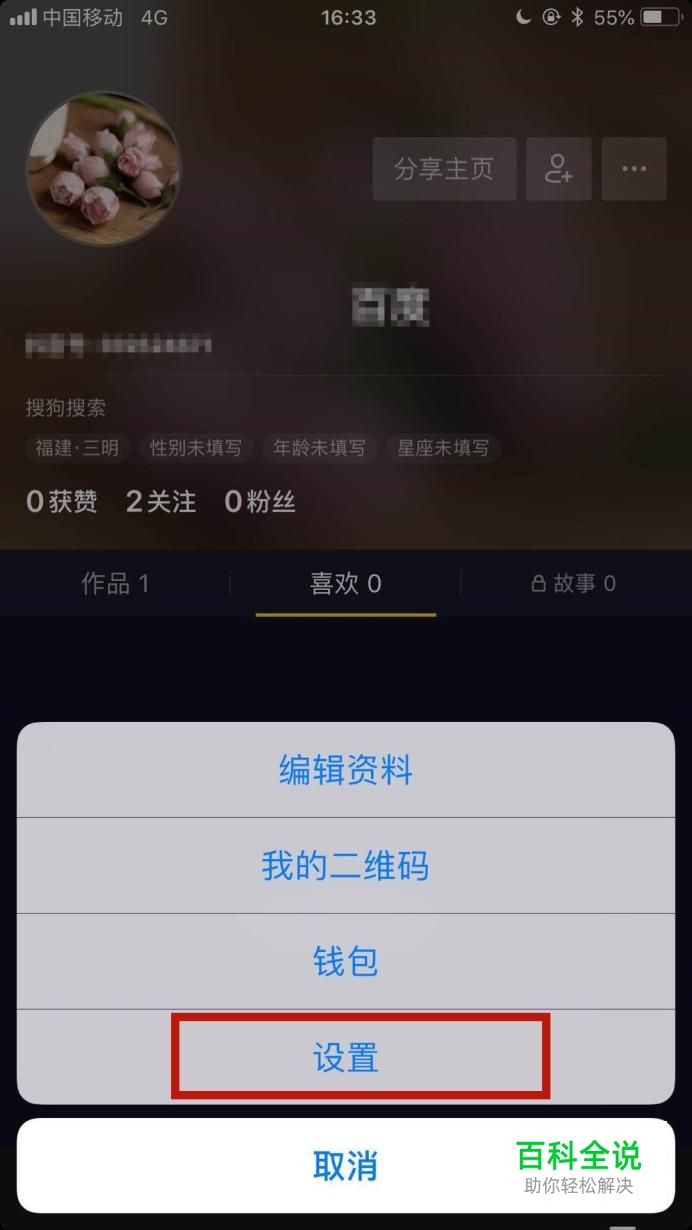Open 设置 from the action sheet
Screen dimensions: 692x1230
pyautogui.click(x=346, y=1057)
